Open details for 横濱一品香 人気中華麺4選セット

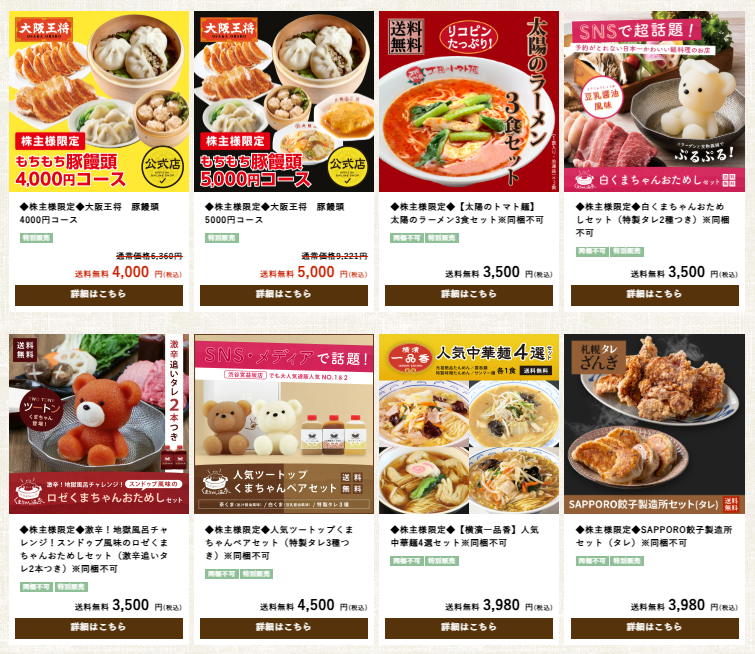click(469, 628)
